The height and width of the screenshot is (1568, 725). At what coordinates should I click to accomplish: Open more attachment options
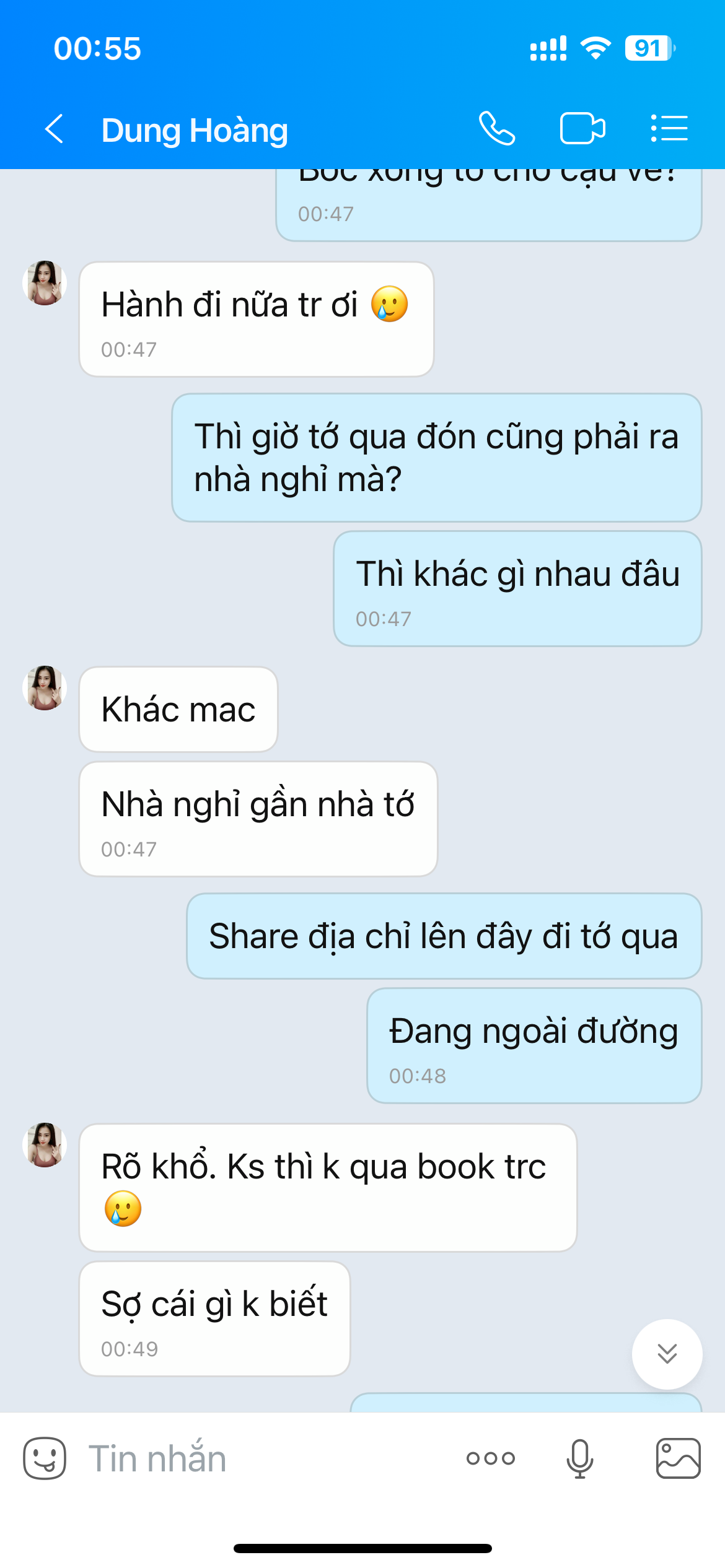(491, 1458)
